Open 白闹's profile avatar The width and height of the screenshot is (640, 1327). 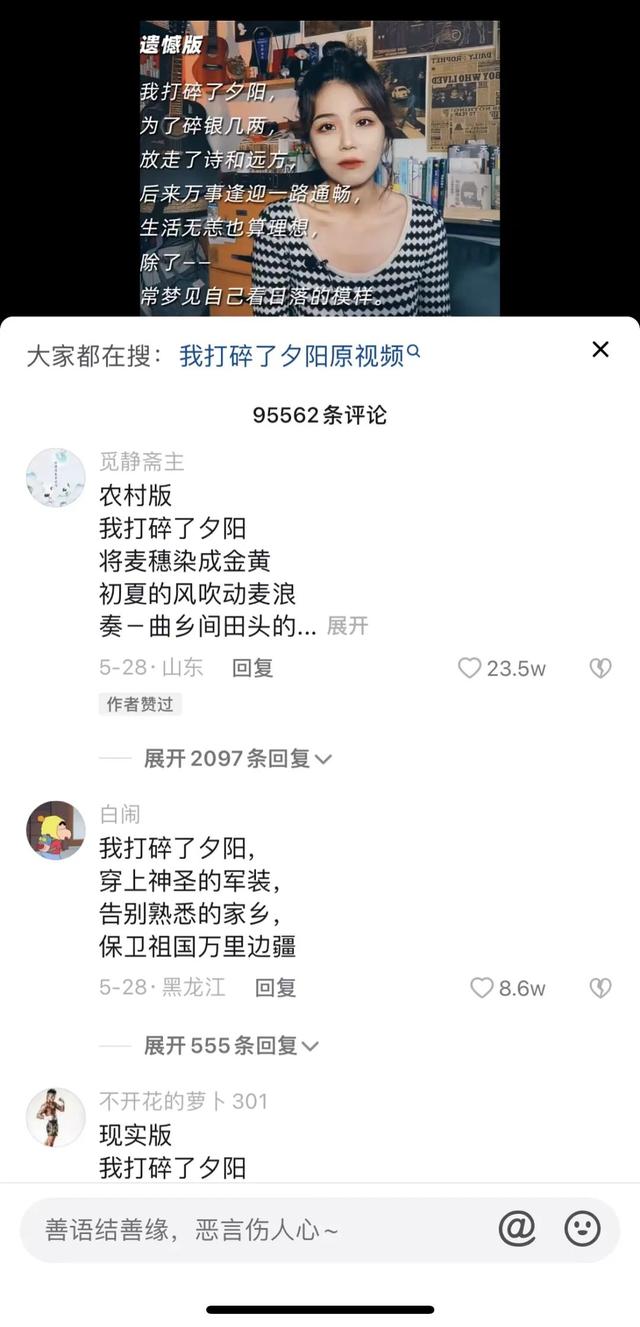[x=55, y=830]
